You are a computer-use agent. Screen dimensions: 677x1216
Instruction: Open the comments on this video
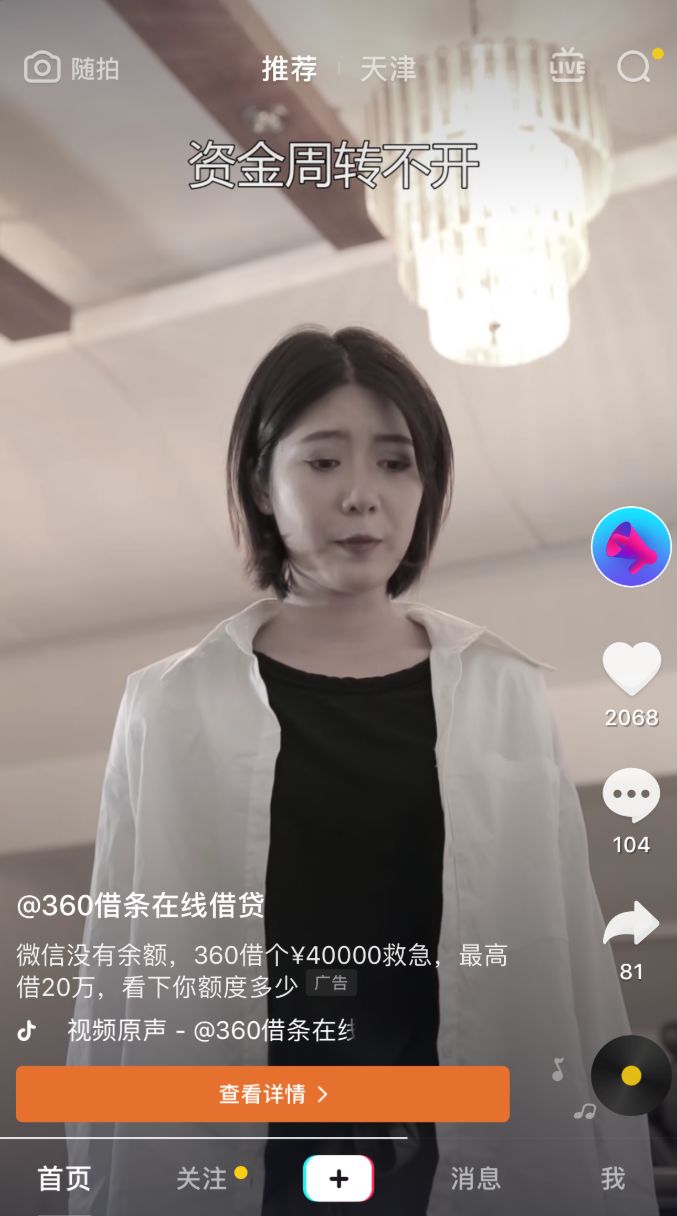click(x=631, y=795)
